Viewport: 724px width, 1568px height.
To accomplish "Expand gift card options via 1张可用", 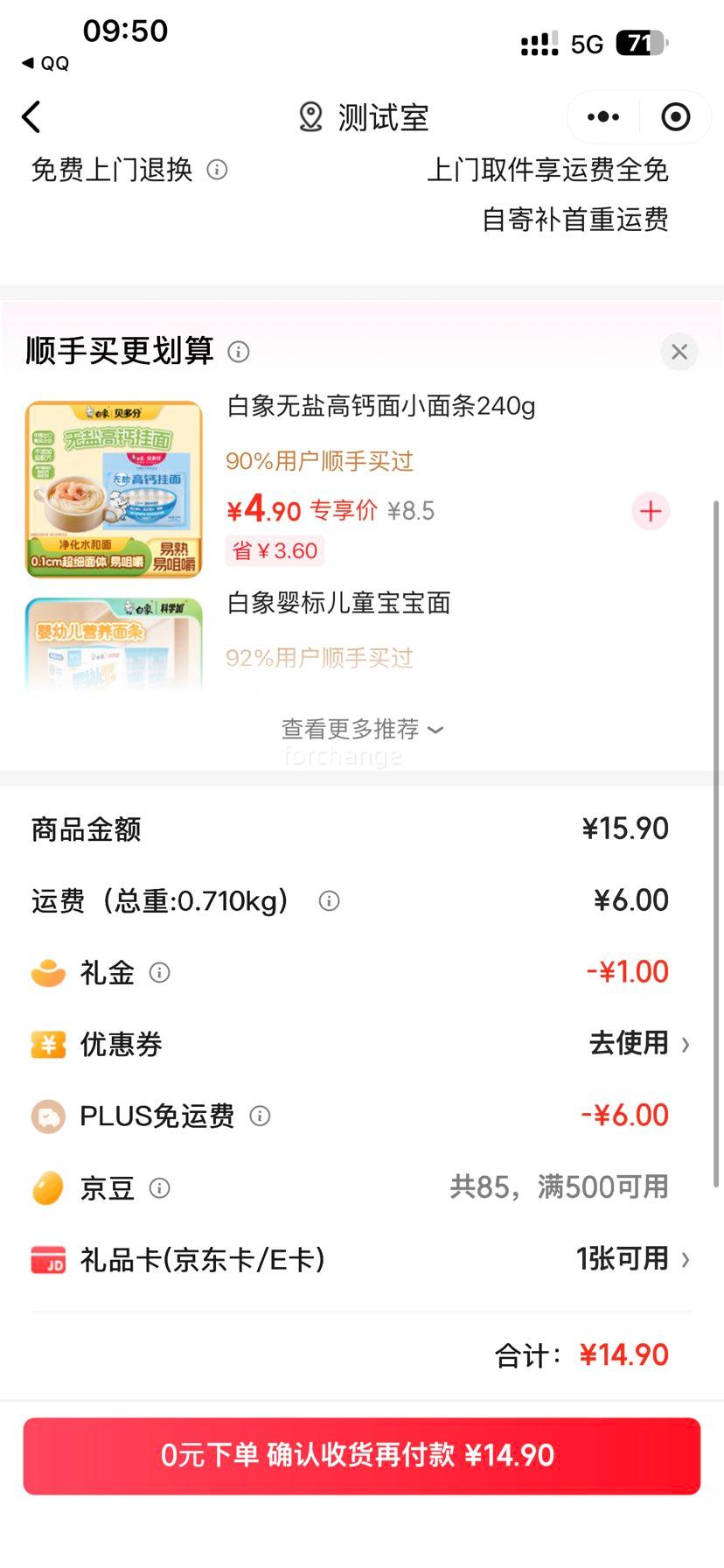I will pyautogui.click(x=635, y=1259).
